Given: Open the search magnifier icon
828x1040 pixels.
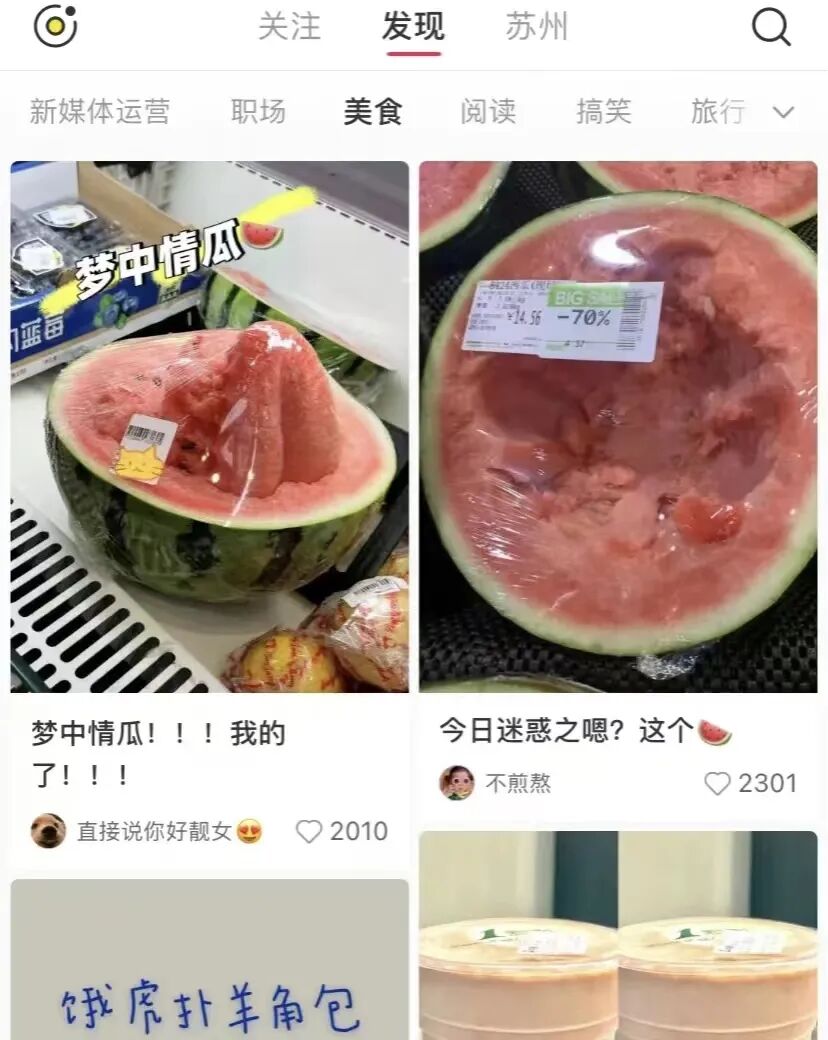Looking at the screenshot, I should point(771,27).
